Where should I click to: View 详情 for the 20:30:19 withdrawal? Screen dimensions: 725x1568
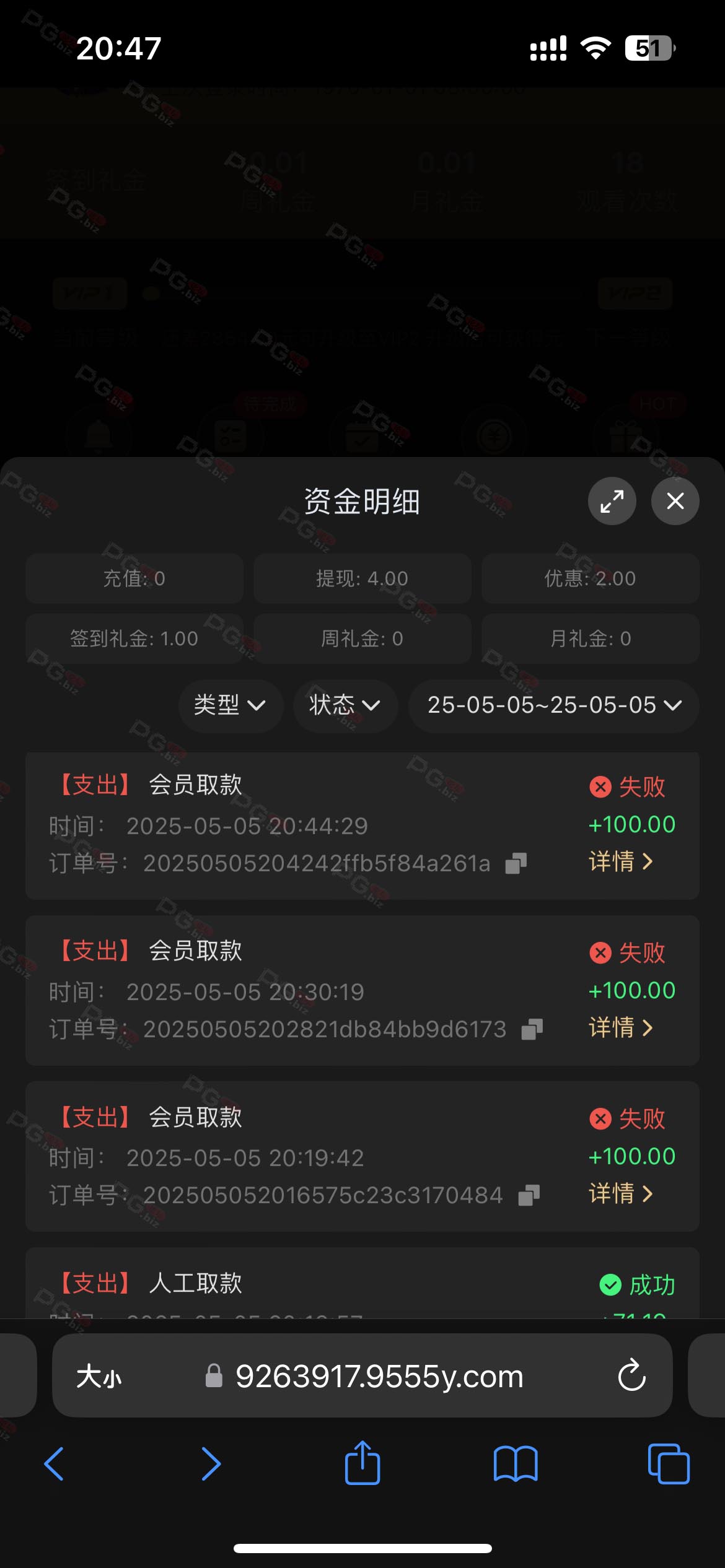621,1027
